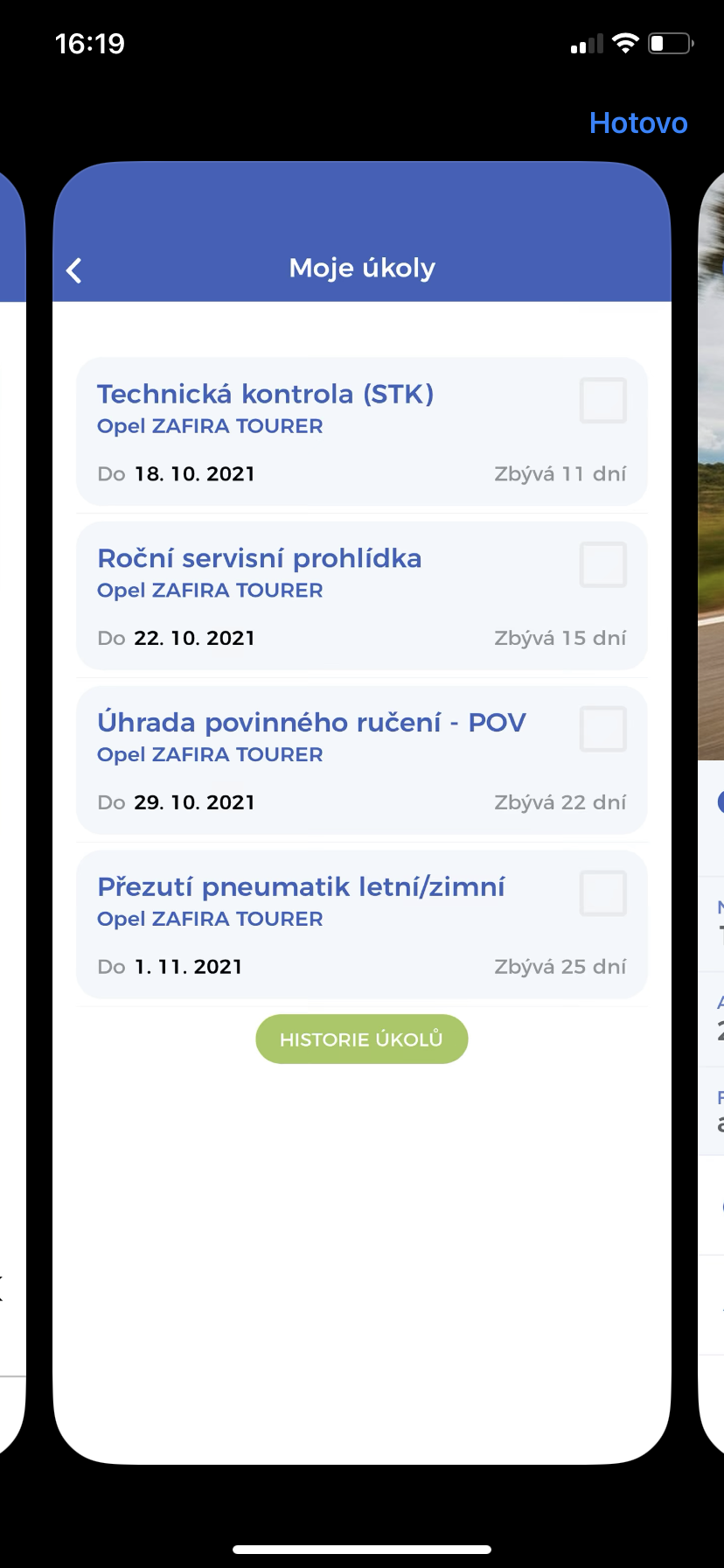Go back from Moje úkoly
Viewport: 724px width, 1568px height.
coord(75,270)
